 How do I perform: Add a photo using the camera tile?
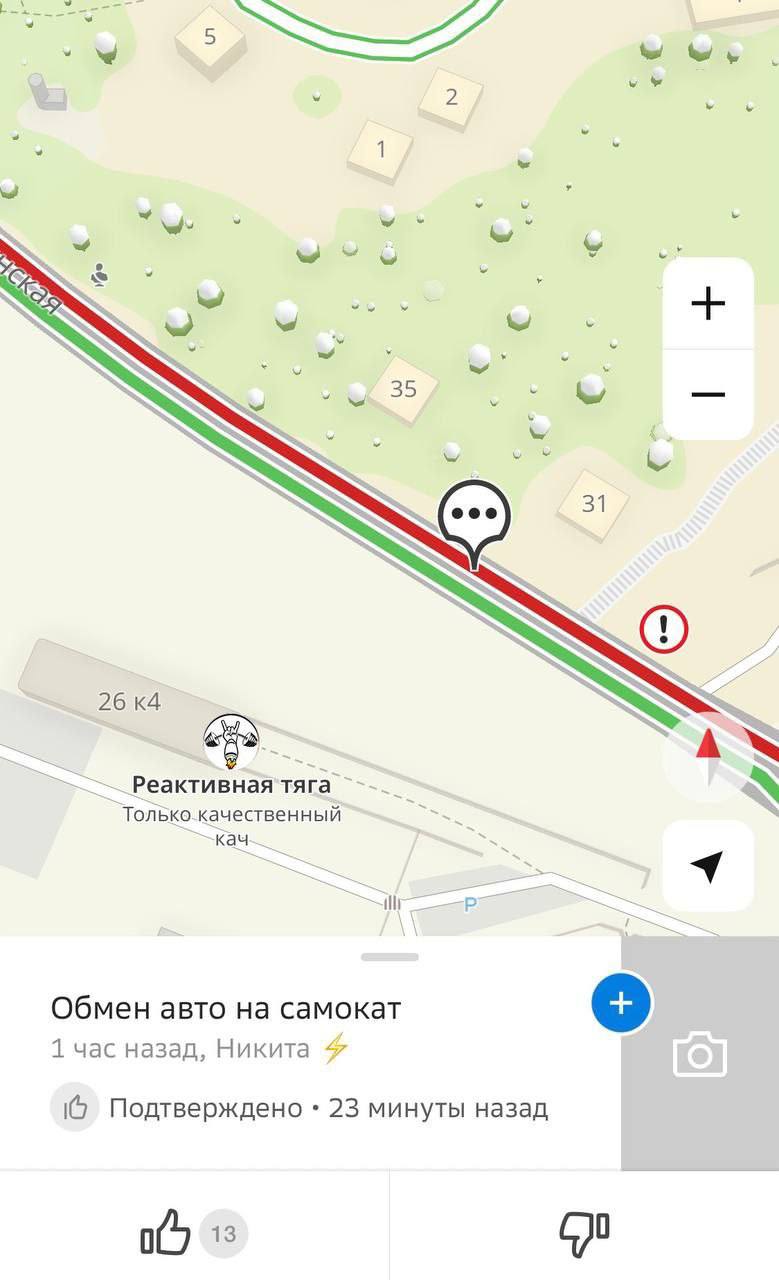(x=700, y=1054)
